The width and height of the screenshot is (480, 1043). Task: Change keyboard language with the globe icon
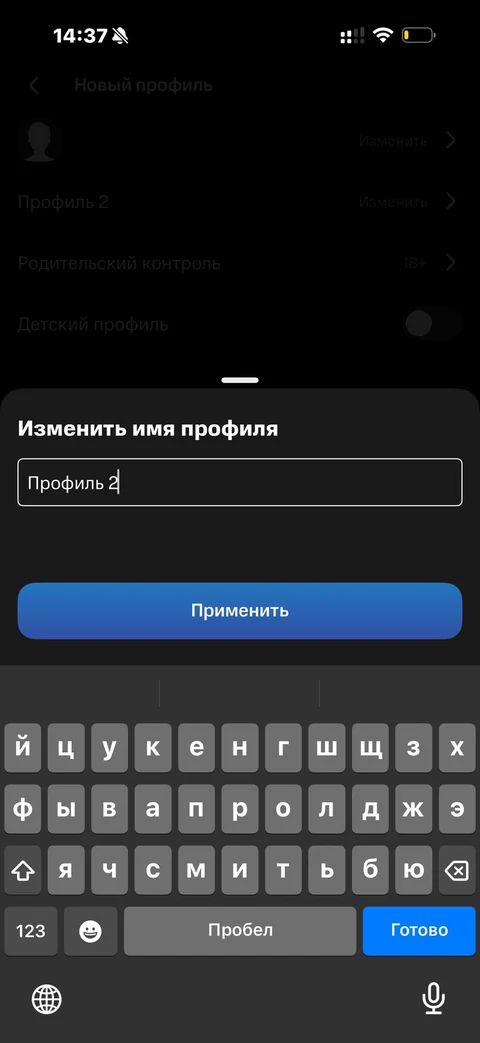point(47,998)
